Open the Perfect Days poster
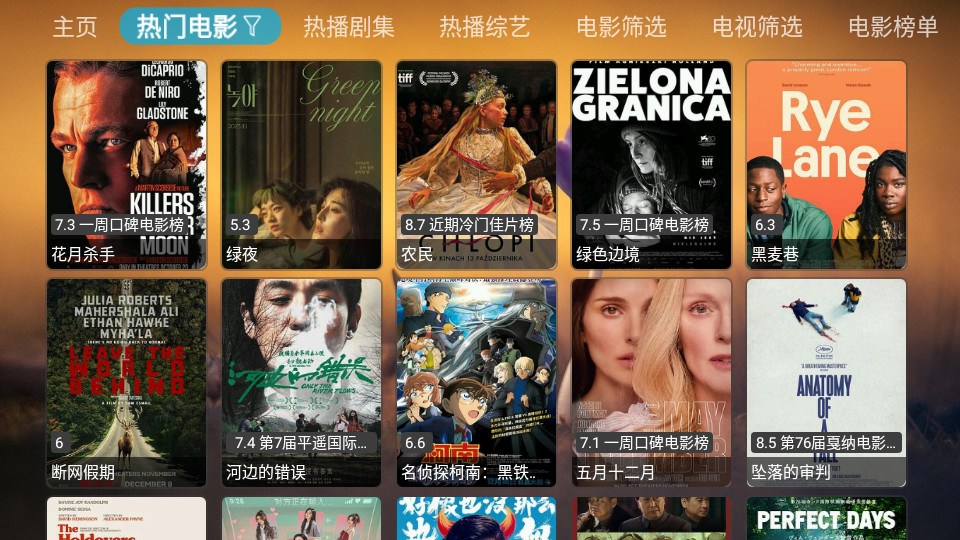The image size is (960, 540). (826, 519)
